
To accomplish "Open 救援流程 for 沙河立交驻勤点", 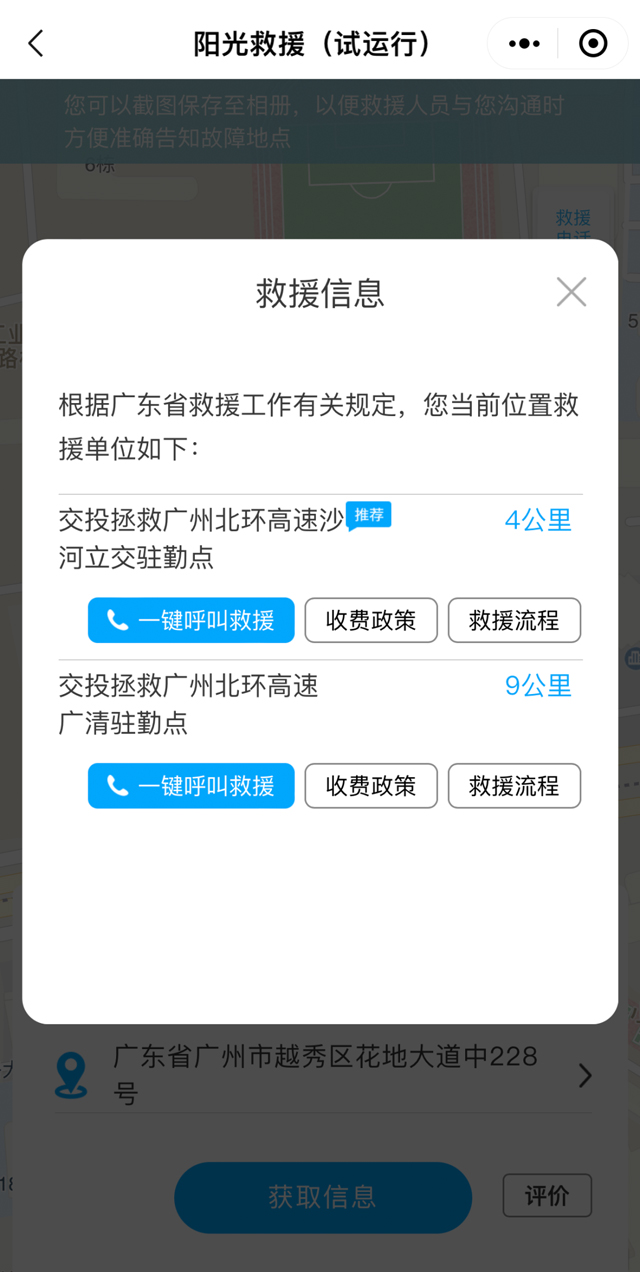I will tap(514, 620).
